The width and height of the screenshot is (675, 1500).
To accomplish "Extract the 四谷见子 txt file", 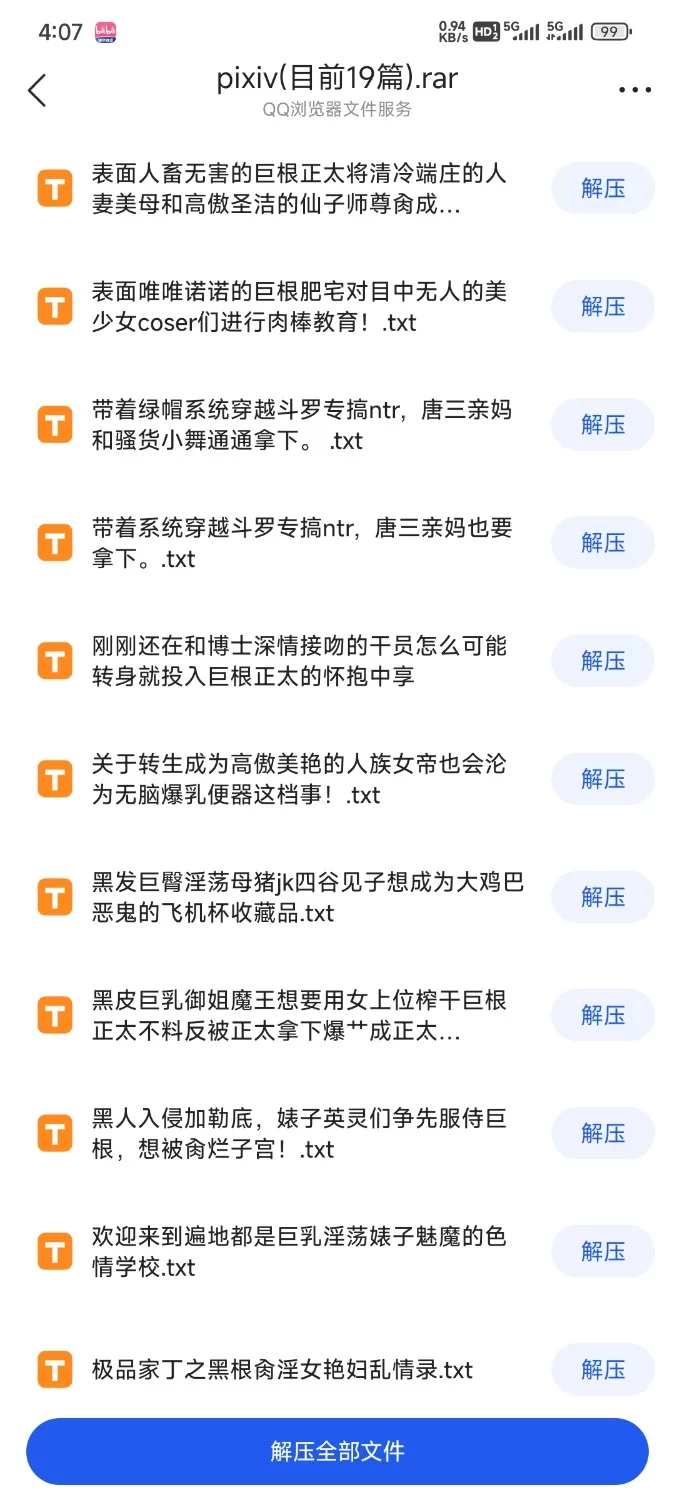I will pos(602,897).
